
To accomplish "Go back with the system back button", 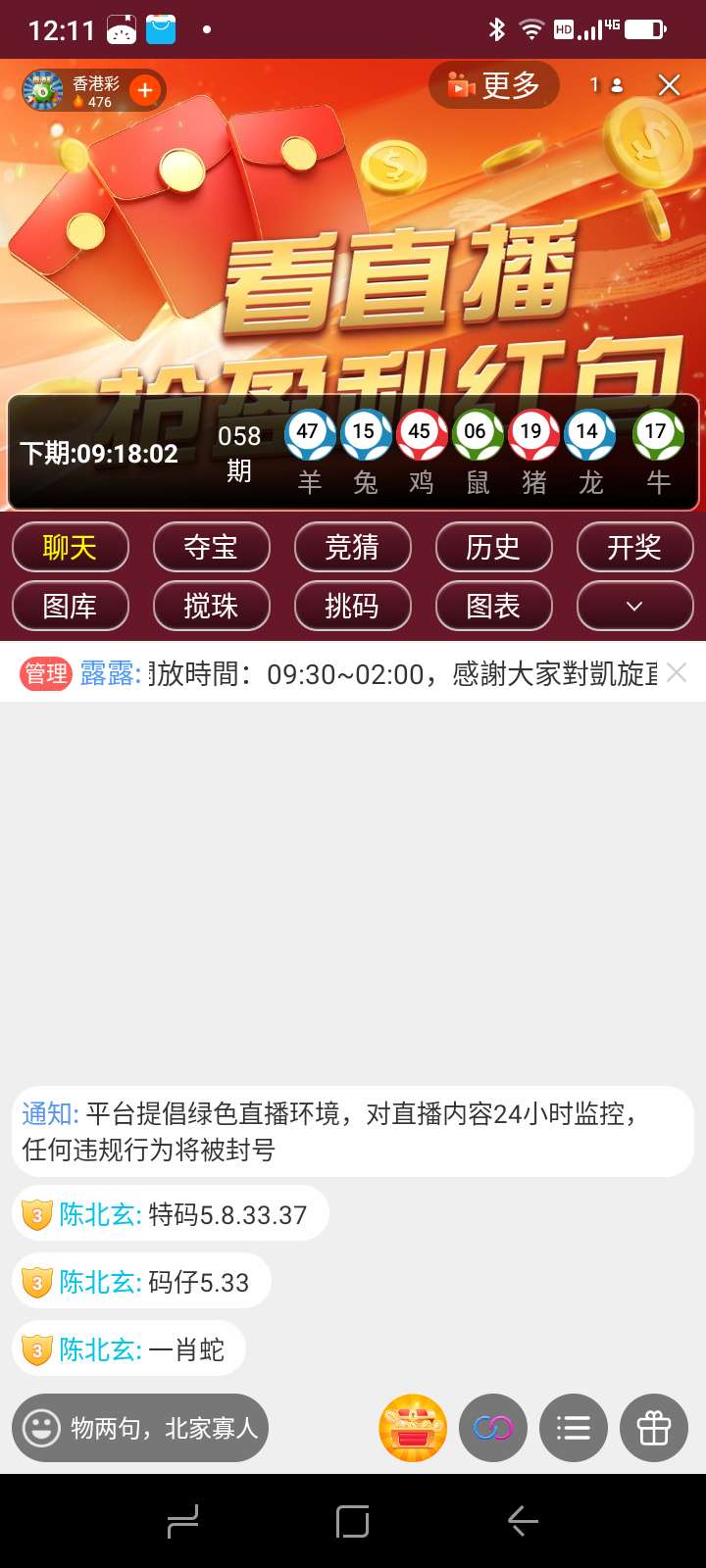I will pyautogui.click(x=523, y=1521).
